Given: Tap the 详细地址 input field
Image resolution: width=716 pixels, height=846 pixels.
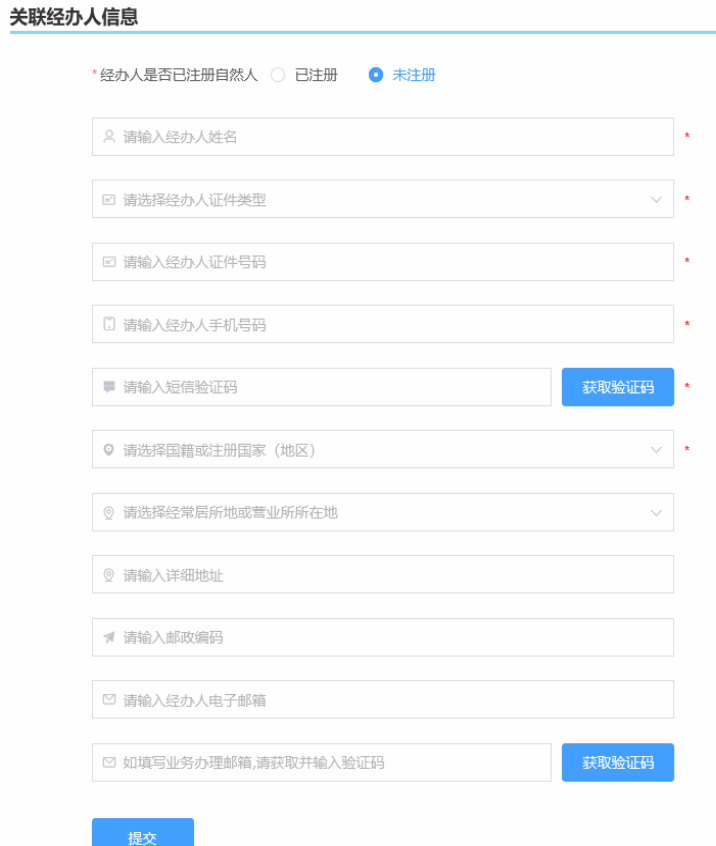Looking at the screenshot, I should pos(382,575).
